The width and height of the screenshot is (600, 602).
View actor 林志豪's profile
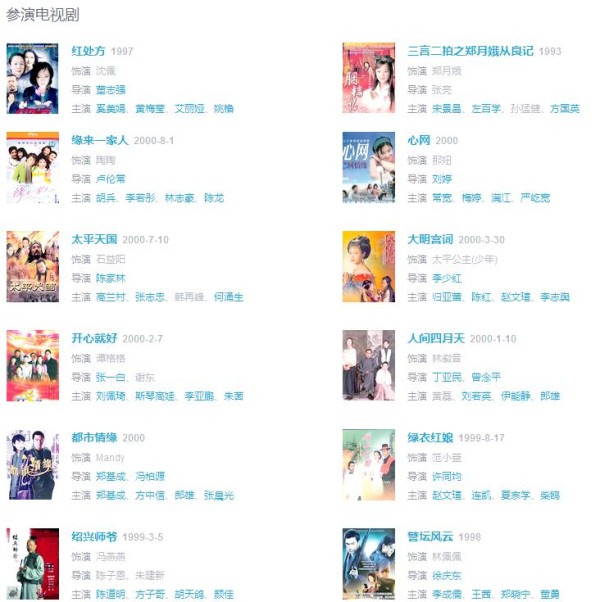[180, 198]
